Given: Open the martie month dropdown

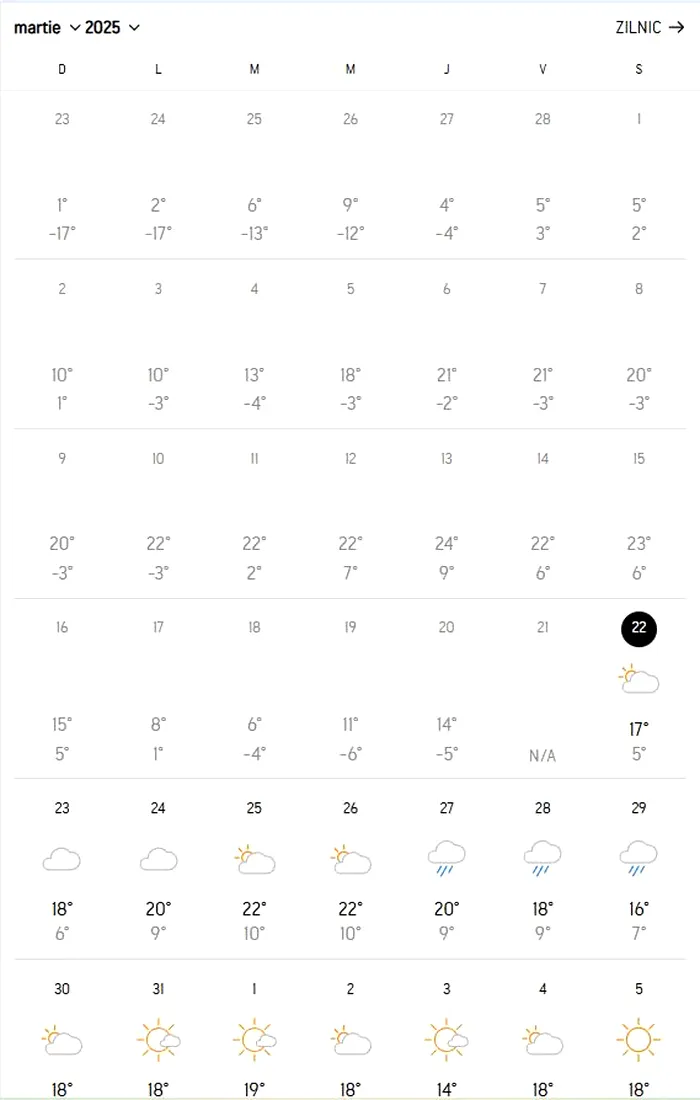Looking at the screenshot, I should click(46, 28).
